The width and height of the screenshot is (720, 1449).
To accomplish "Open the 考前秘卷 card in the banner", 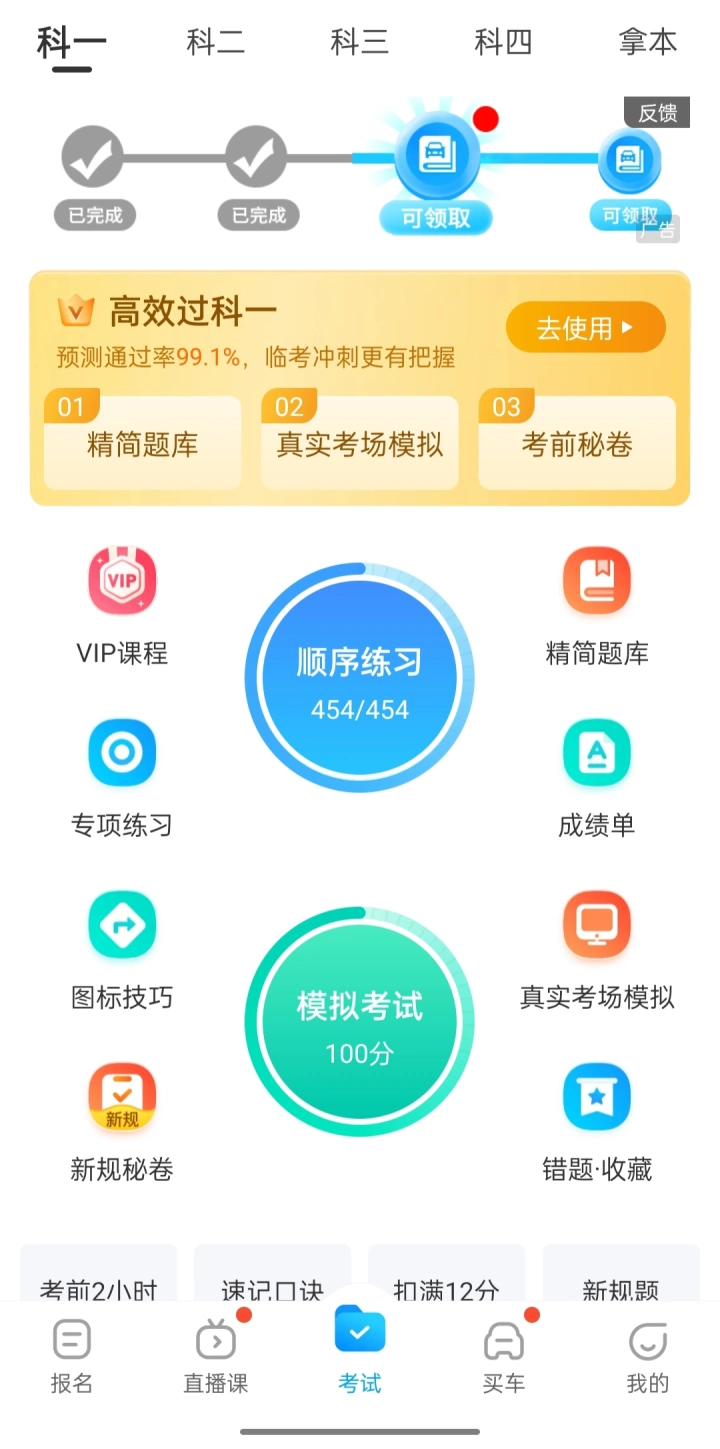I will click(577, 444).
